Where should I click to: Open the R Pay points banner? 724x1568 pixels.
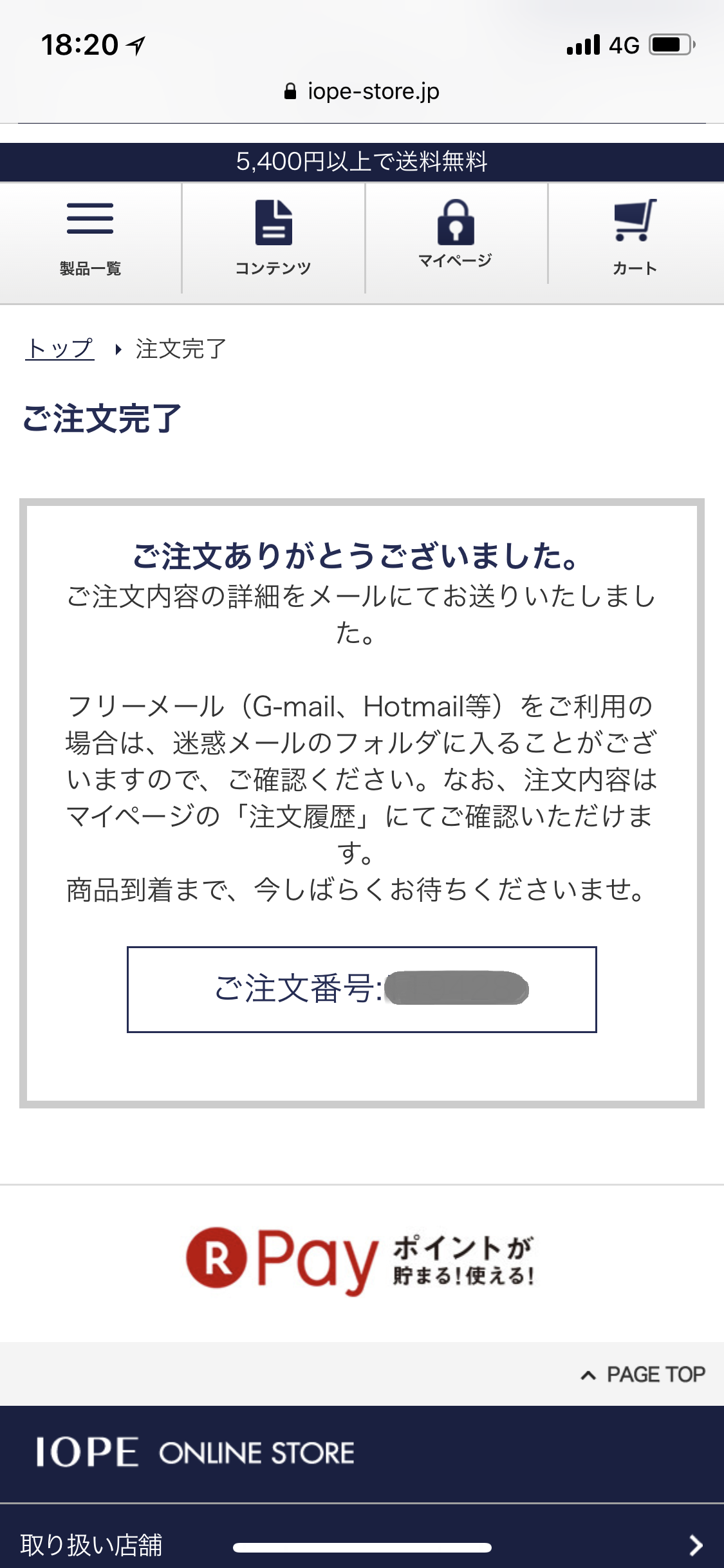[x=360, y=1262]
